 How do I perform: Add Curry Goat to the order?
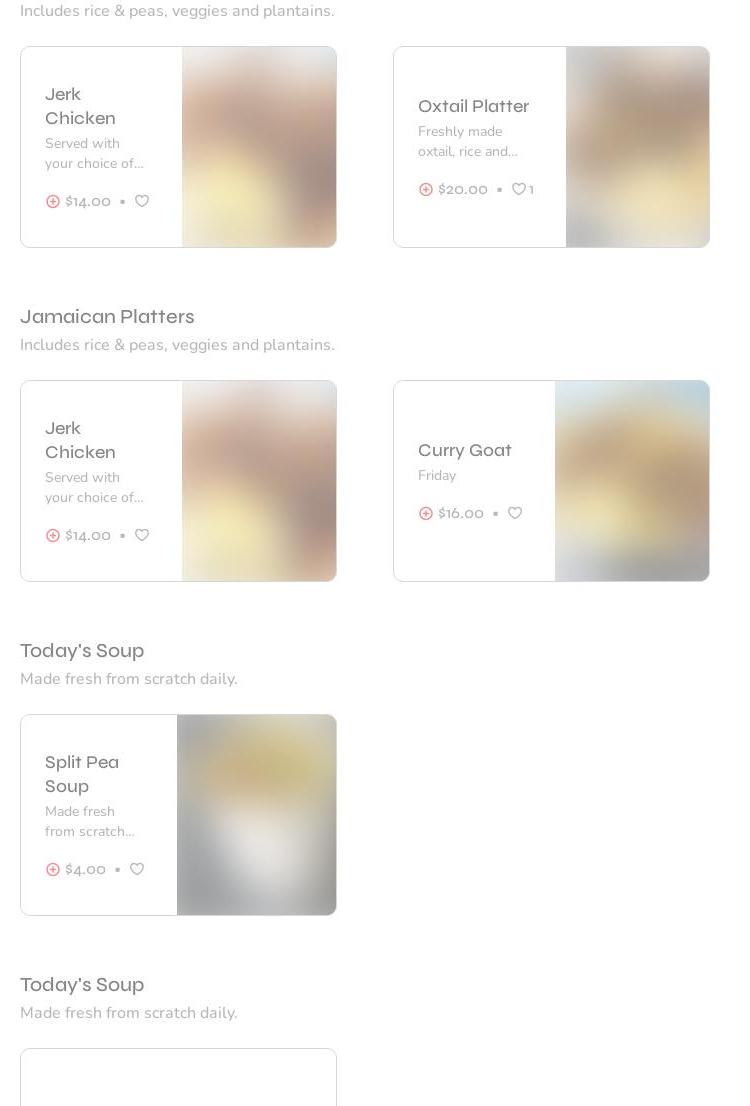pyautogui.click(x=426, y=513)
